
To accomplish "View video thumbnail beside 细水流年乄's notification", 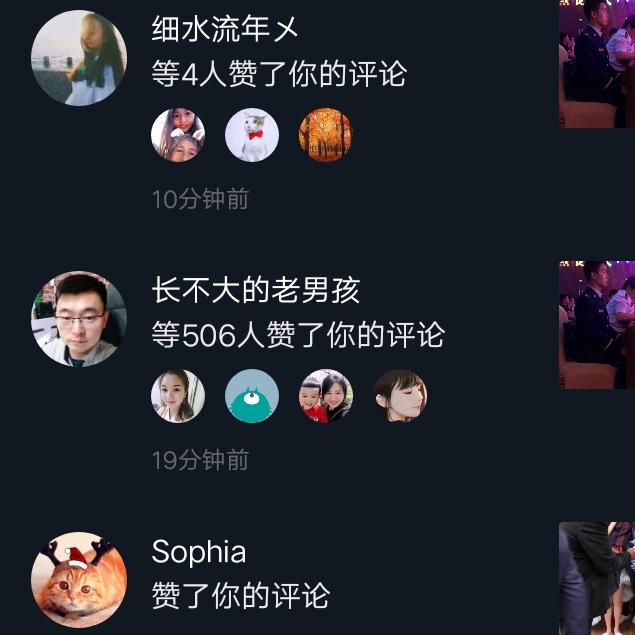I will tap(597, 64).
